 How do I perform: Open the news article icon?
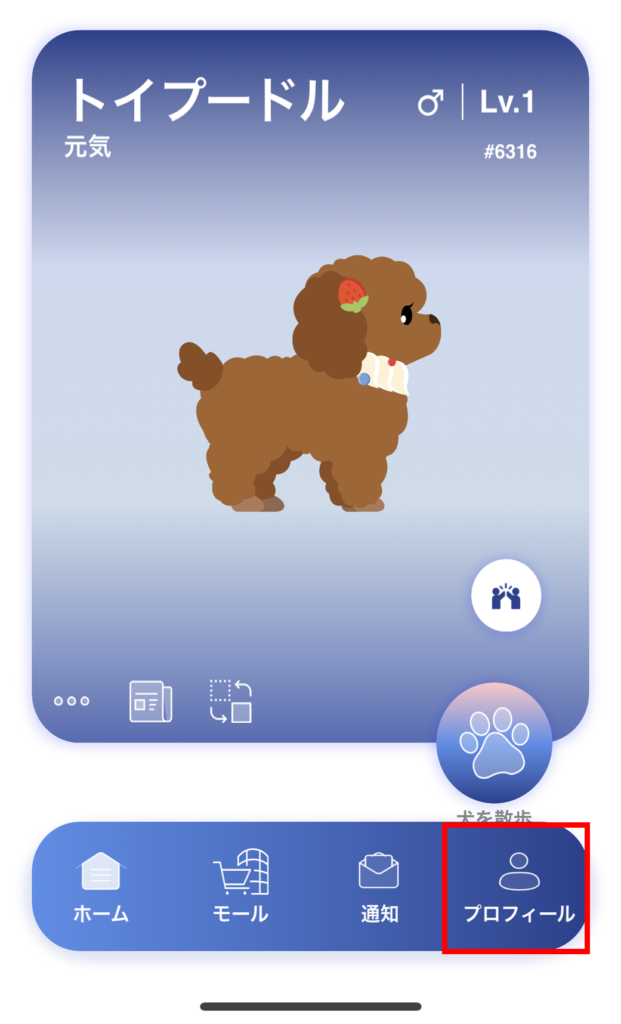point(150,701)
